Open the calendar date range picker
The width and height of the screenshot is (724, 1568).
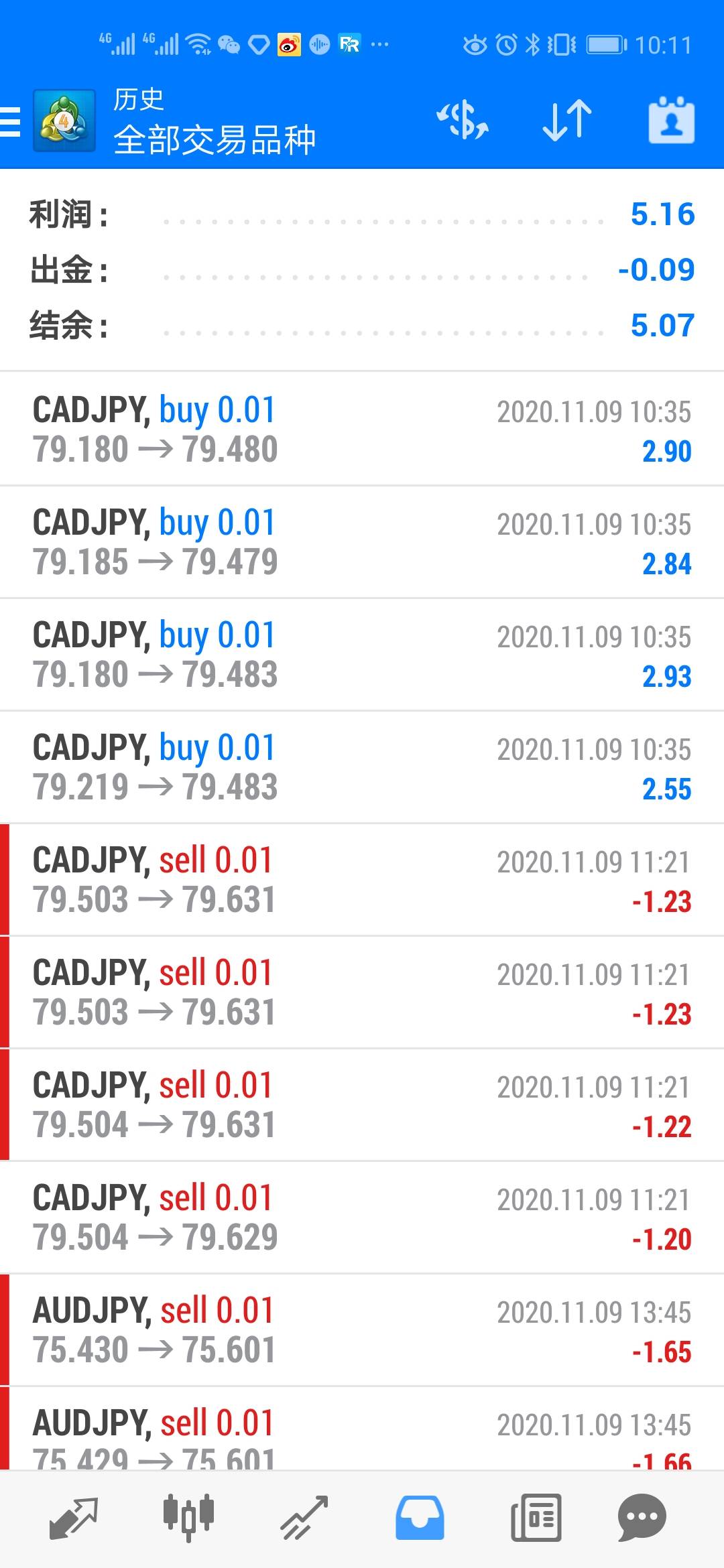tap(671, 121)
